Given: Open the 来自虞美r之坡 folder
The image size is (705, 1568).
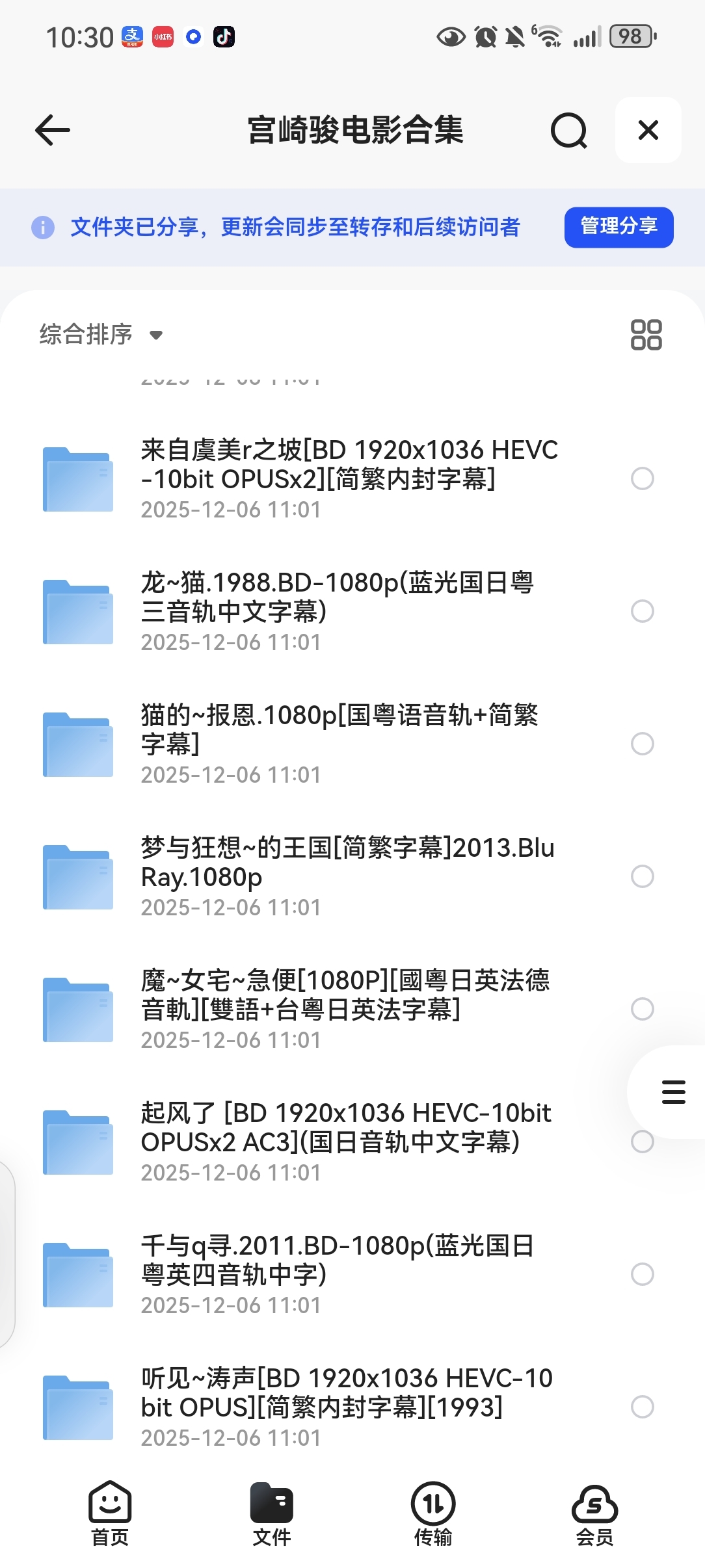Looking at the screenshot, I should 349,478.
